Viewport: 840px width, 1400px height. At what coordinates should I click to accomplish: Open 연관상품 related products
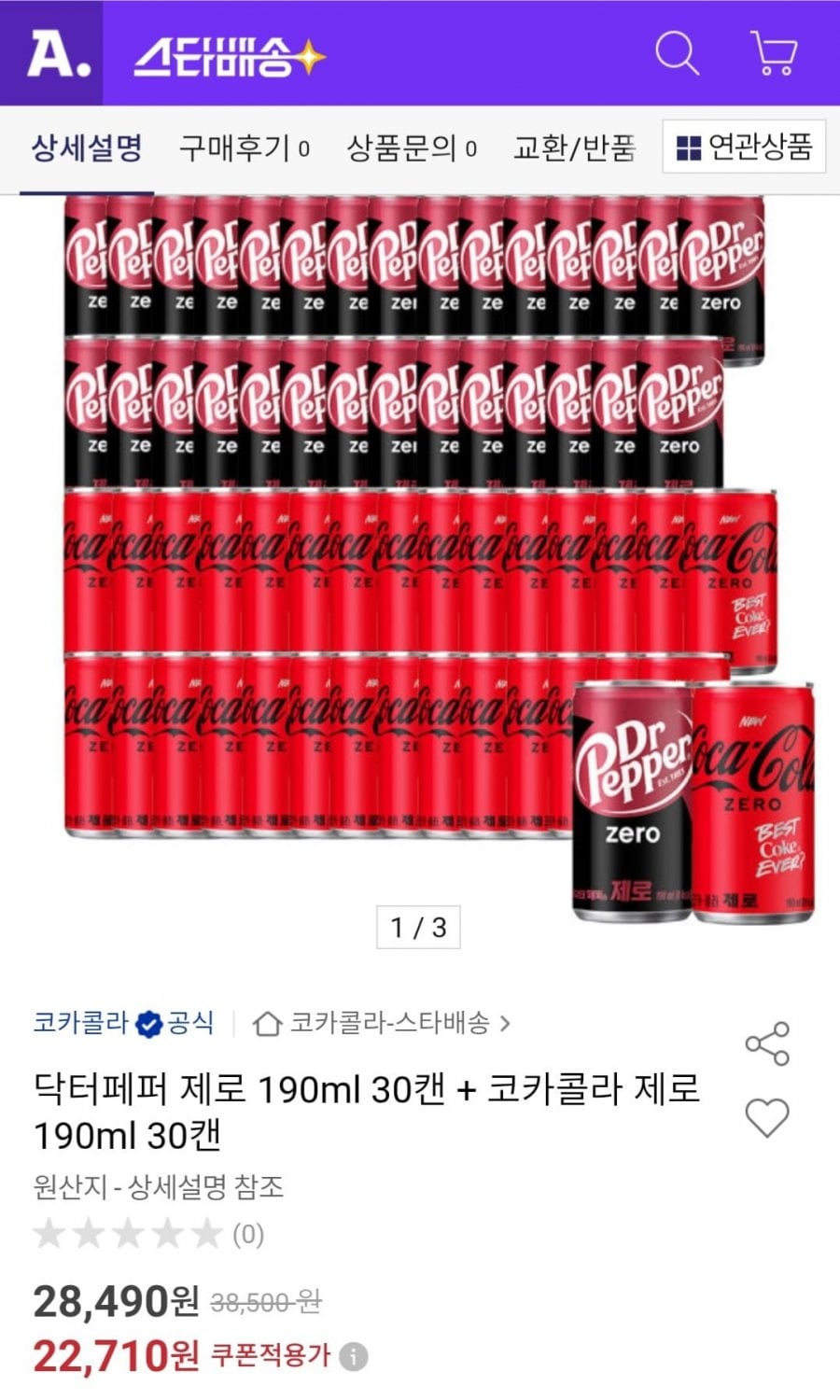point(744,147)
